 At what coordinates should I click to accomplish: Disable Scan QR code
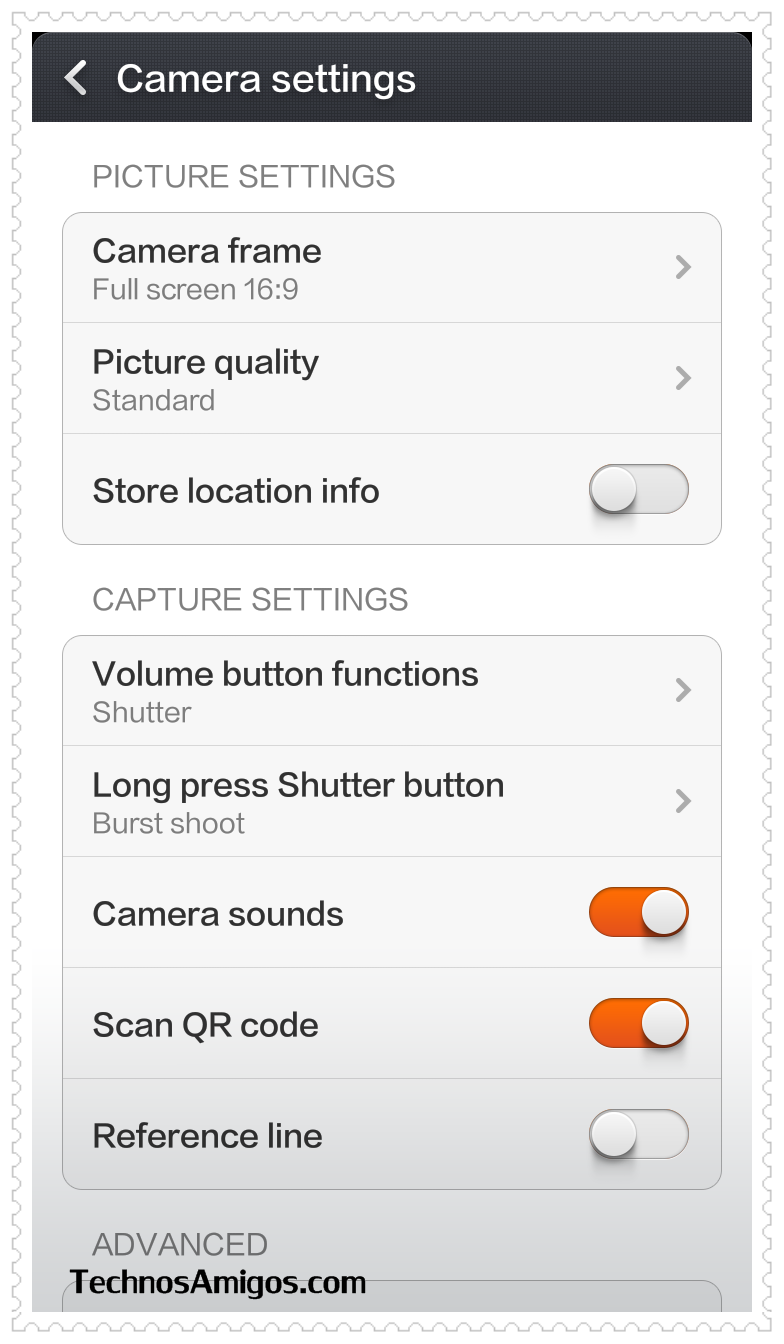click(x=639, y=1023)
